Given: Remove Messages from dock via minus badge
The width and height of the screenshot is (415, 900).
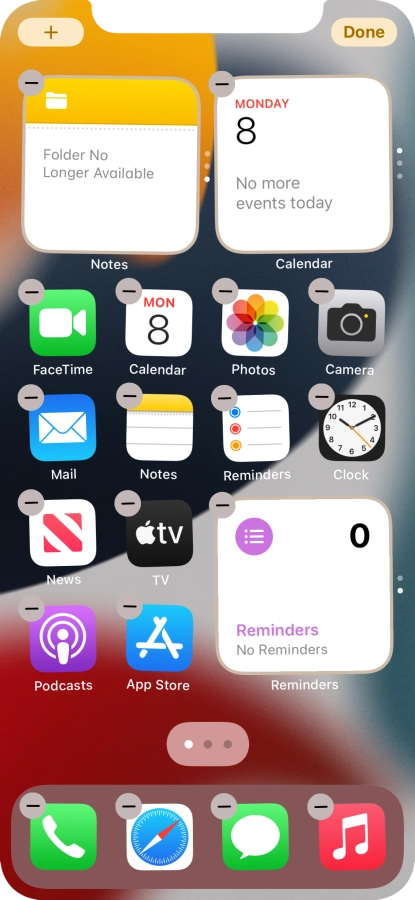Looking at the screenshot, I should tap(224, 807).
